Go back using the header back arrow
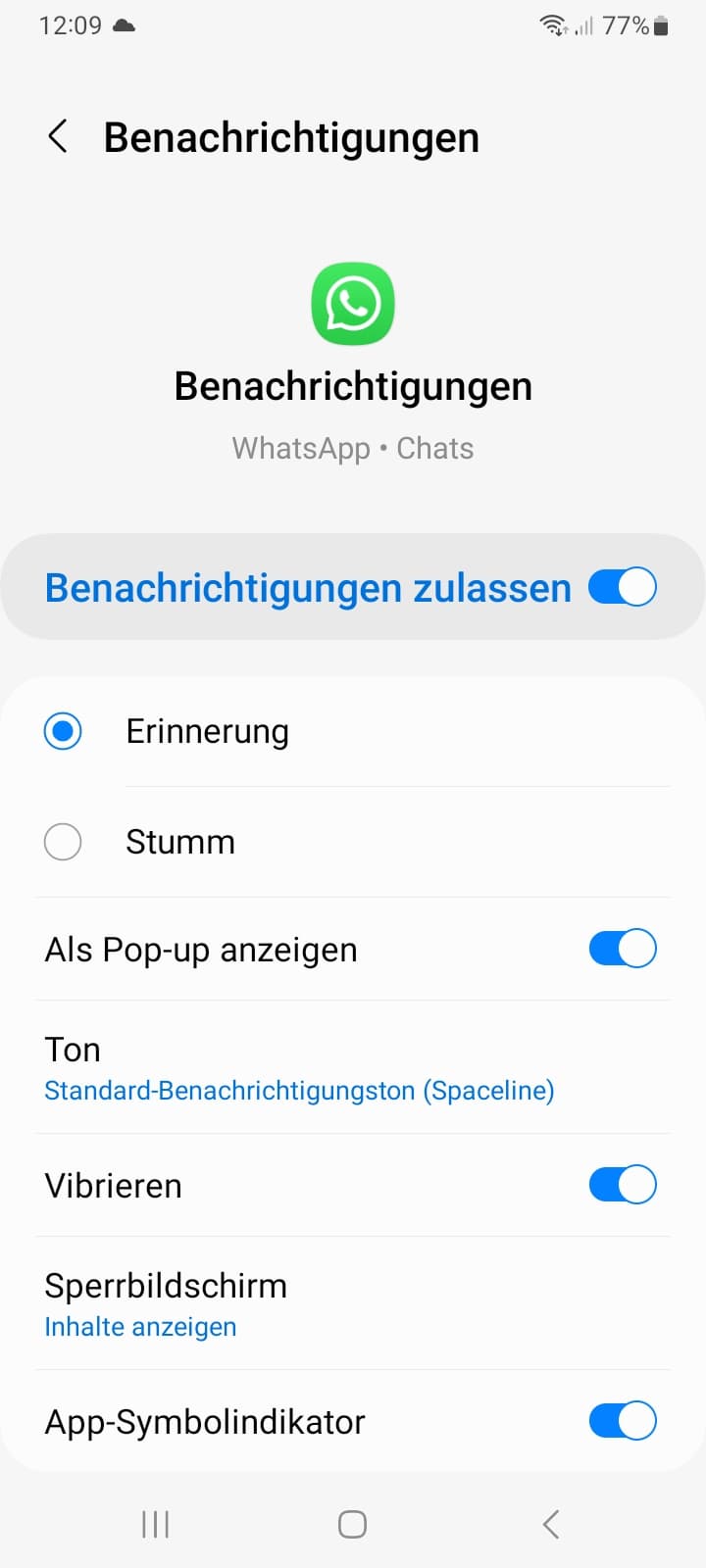Screen dimensions: 706x1568 tap(58, 137)
